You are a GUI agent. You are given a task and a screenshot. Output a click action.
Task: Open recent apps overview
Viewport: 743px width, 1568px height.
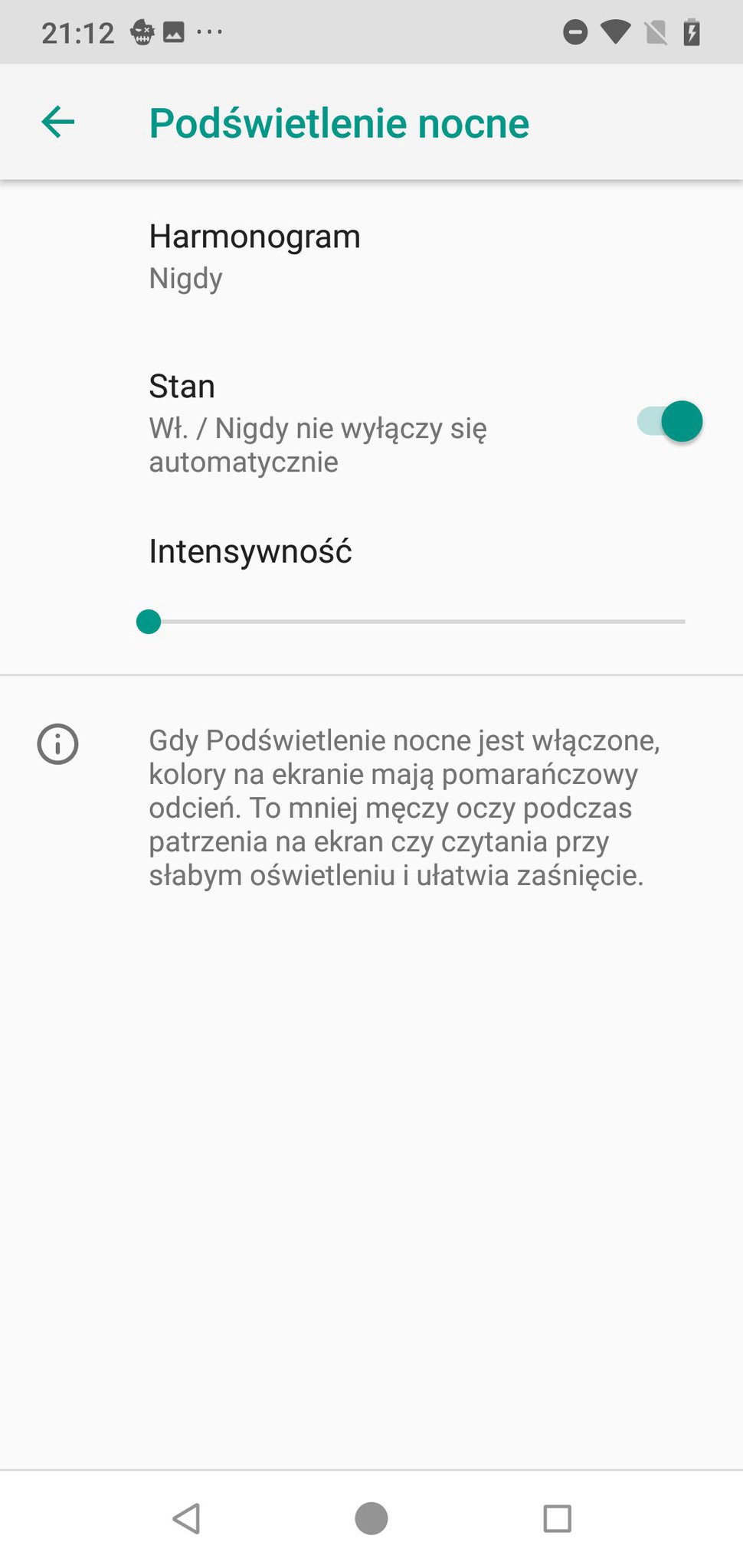557,1518
